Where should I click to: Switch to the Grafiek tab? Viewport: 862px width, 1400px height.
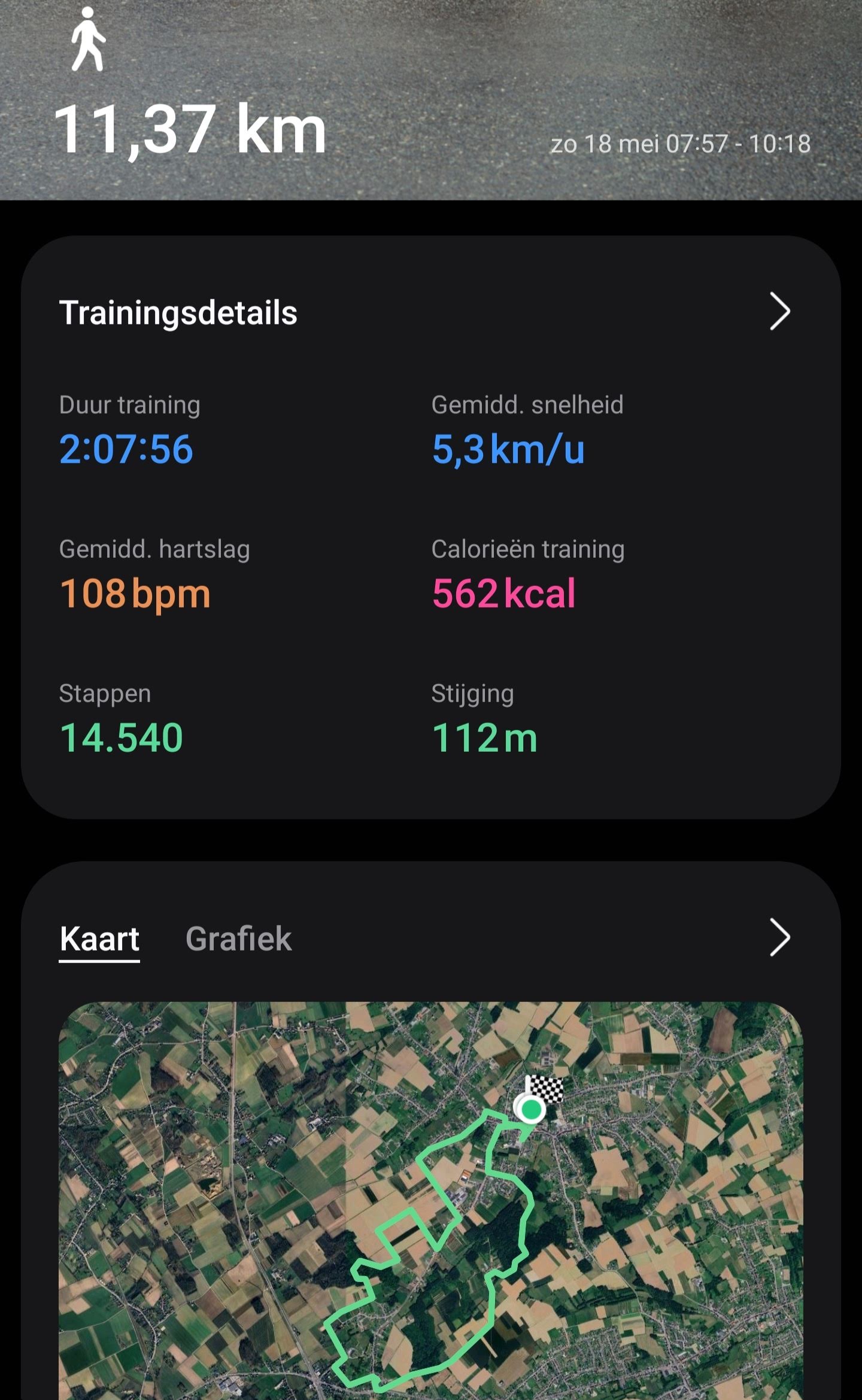pos(238,939)
